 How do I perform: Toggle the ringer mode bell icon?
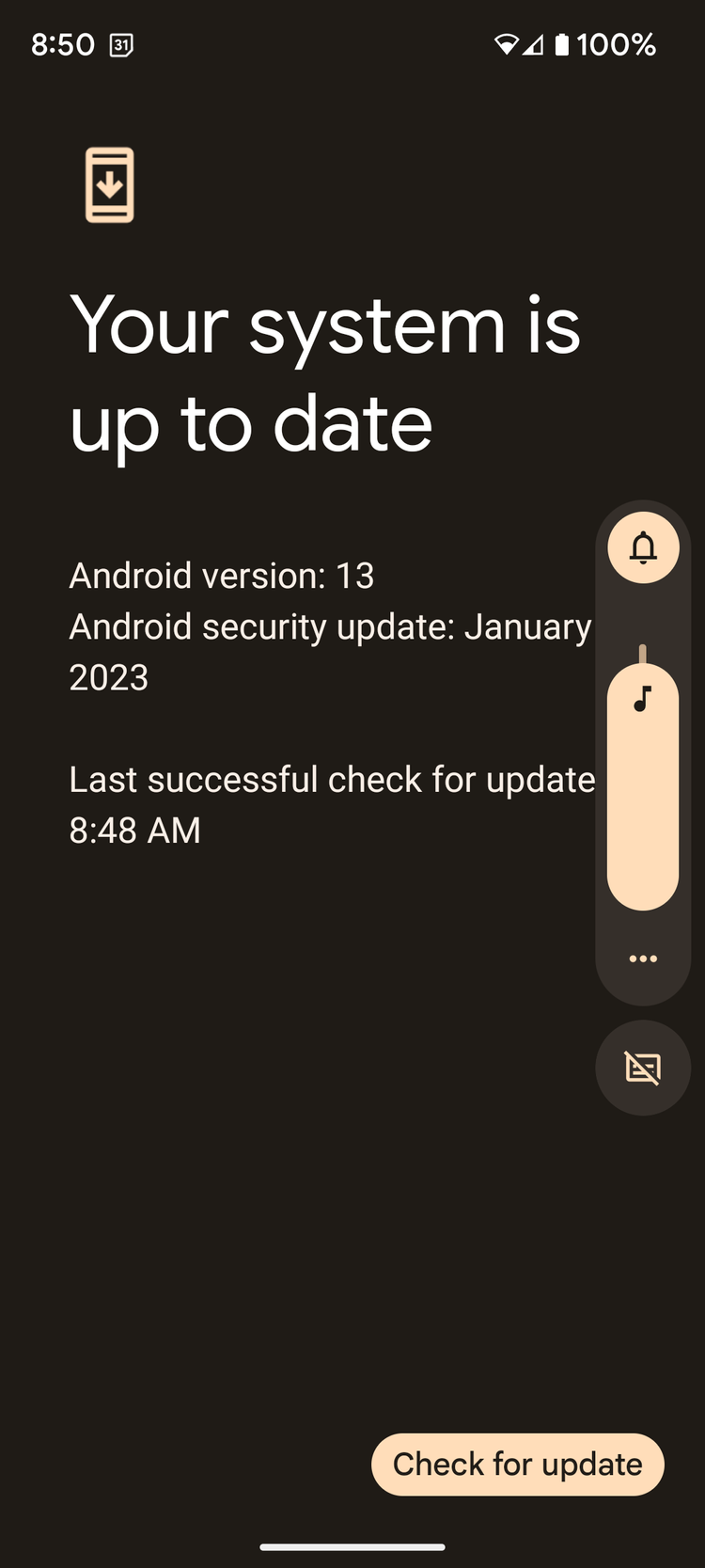[643, 547]
